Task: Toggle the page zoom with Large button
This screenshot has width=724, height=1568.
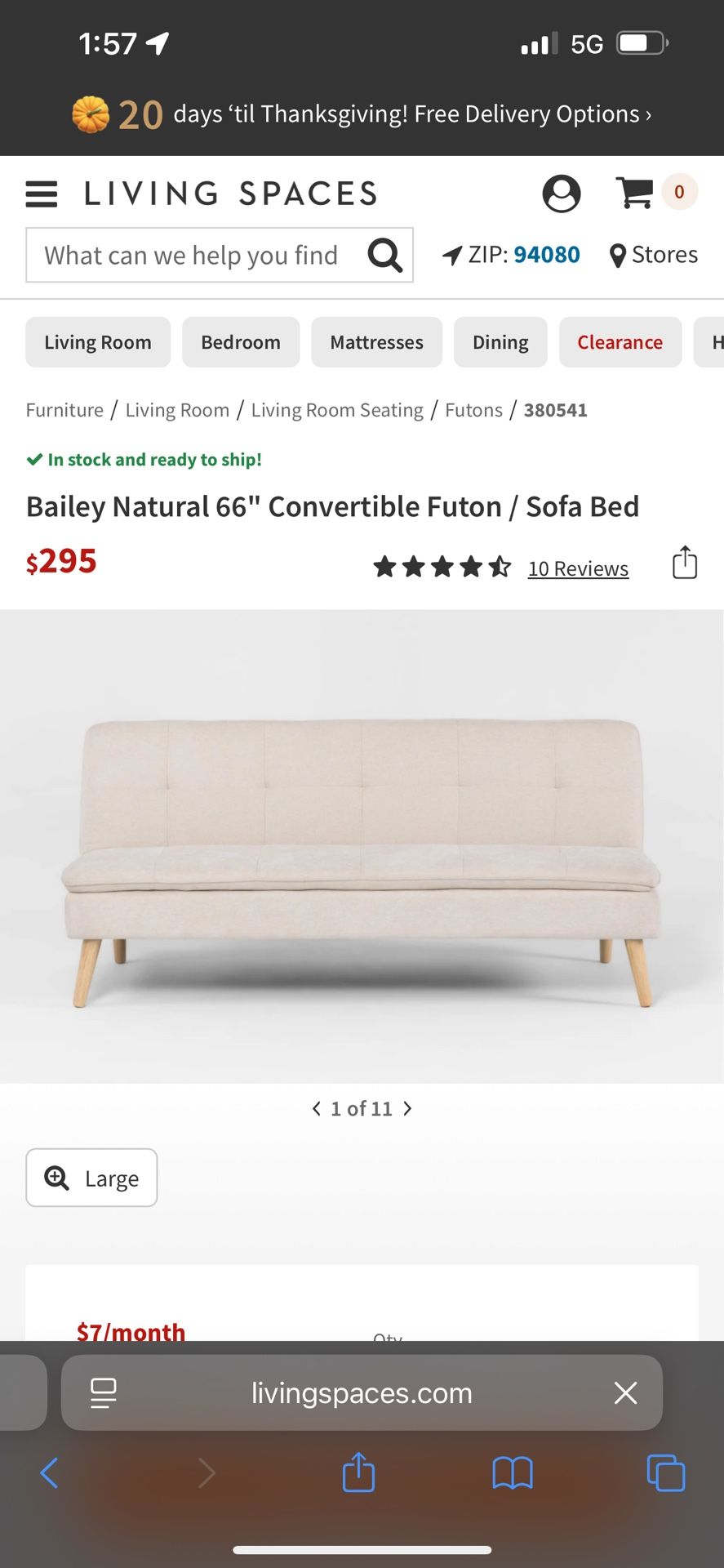Action: tap(91, 1178)
